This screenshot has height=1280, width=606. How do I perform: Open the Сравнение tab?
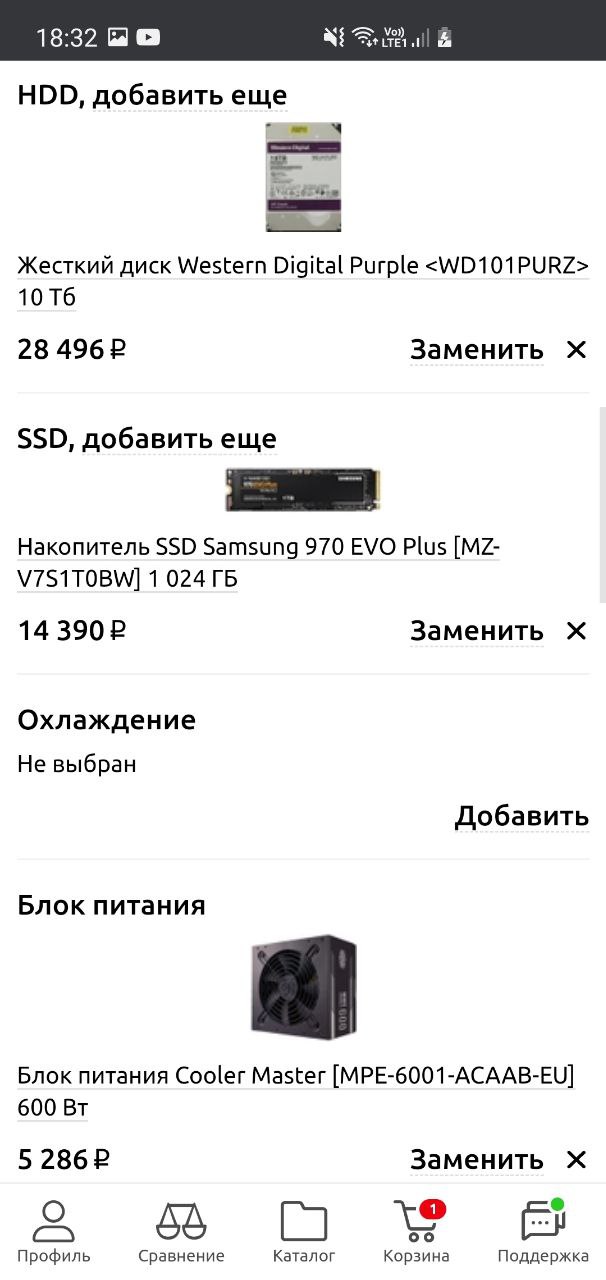coord(181,1232)
